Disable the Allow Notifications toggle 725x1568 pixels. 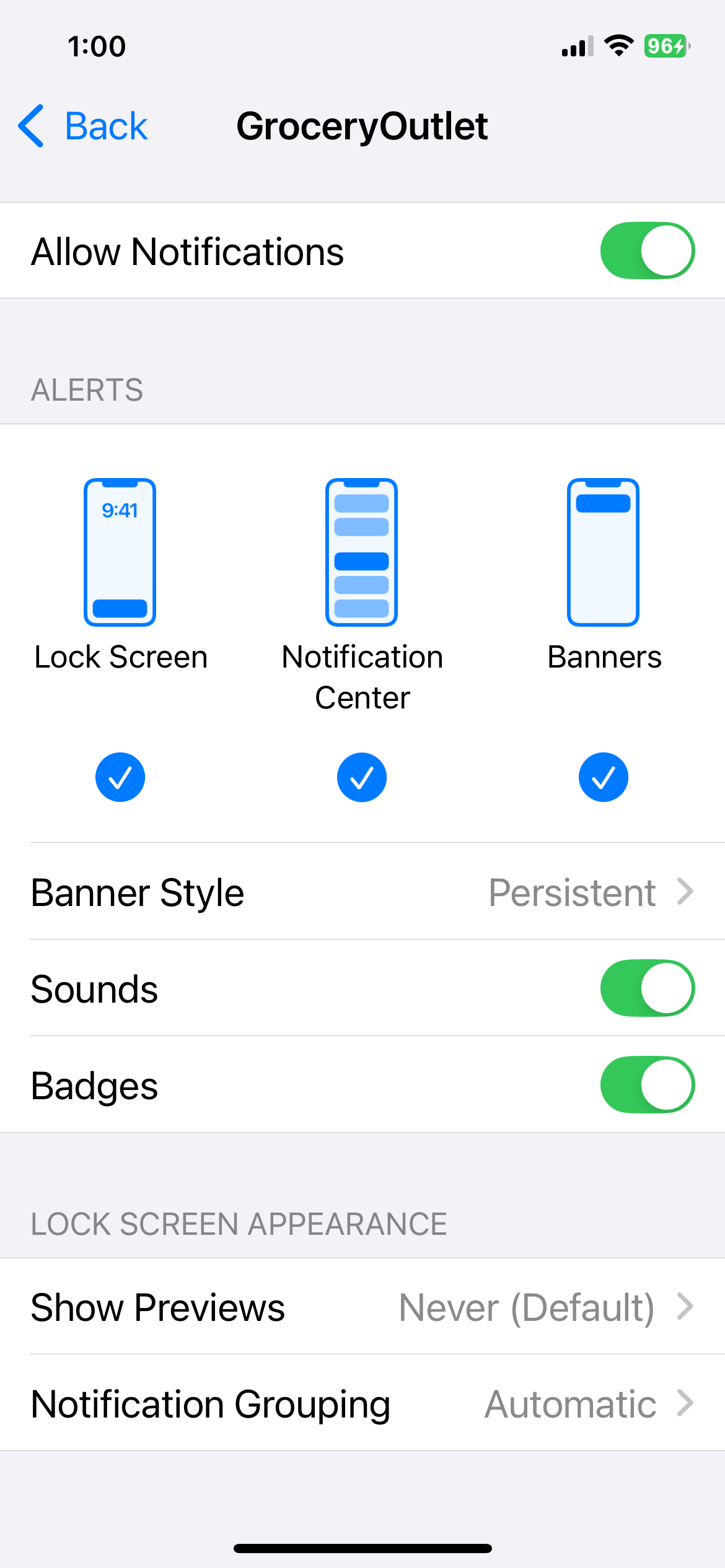tap(646, 250)
